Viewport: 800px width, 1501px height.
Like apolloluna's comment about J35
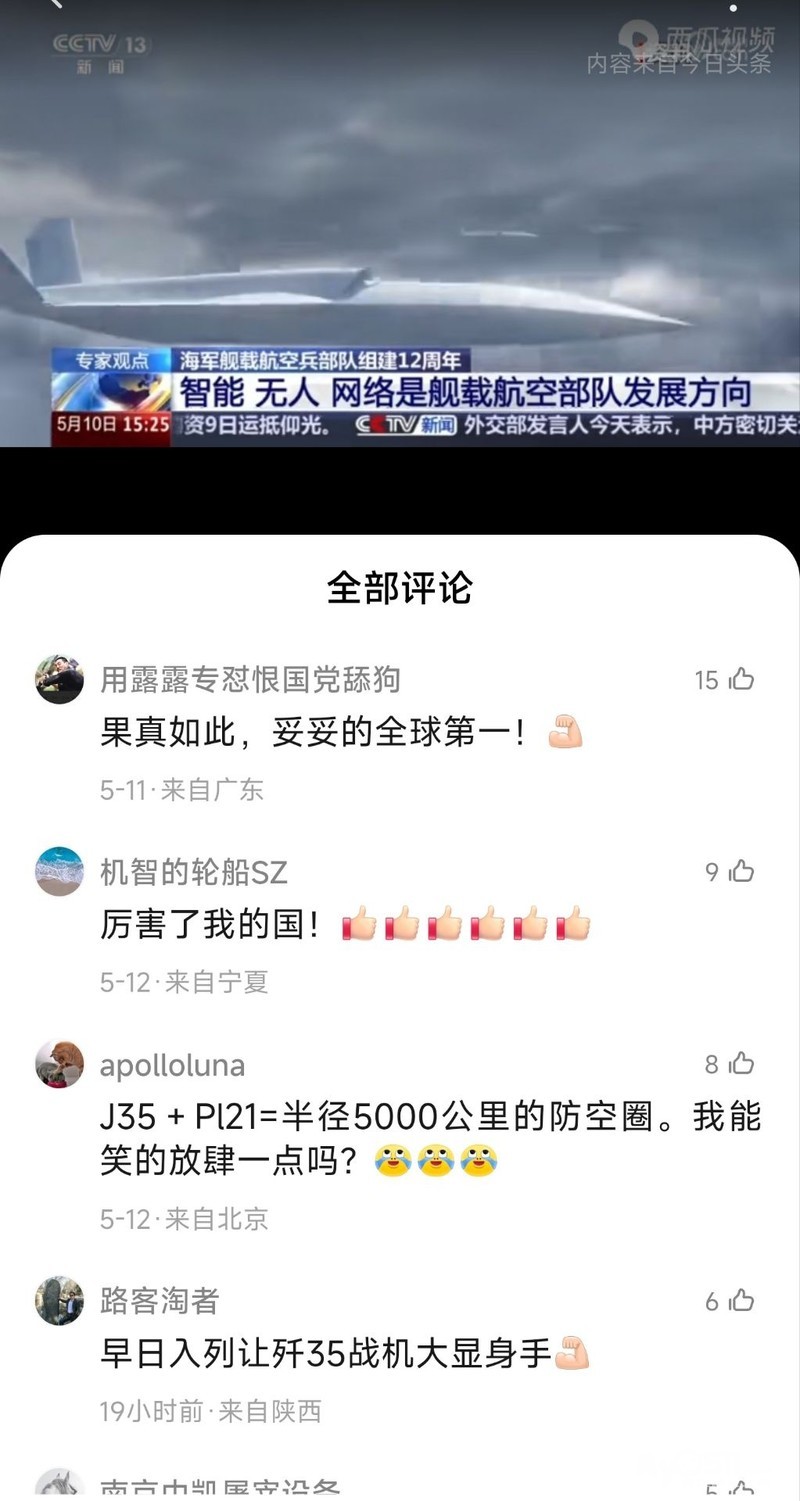click(741, 1064)
